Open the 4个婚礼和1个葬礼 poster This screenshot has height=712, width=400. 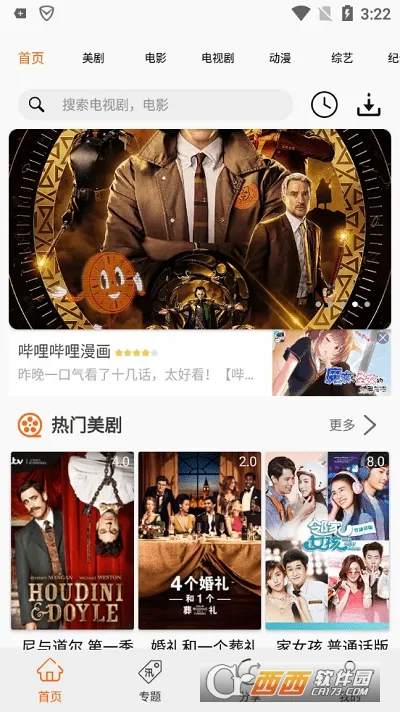(x=200, y=540)
